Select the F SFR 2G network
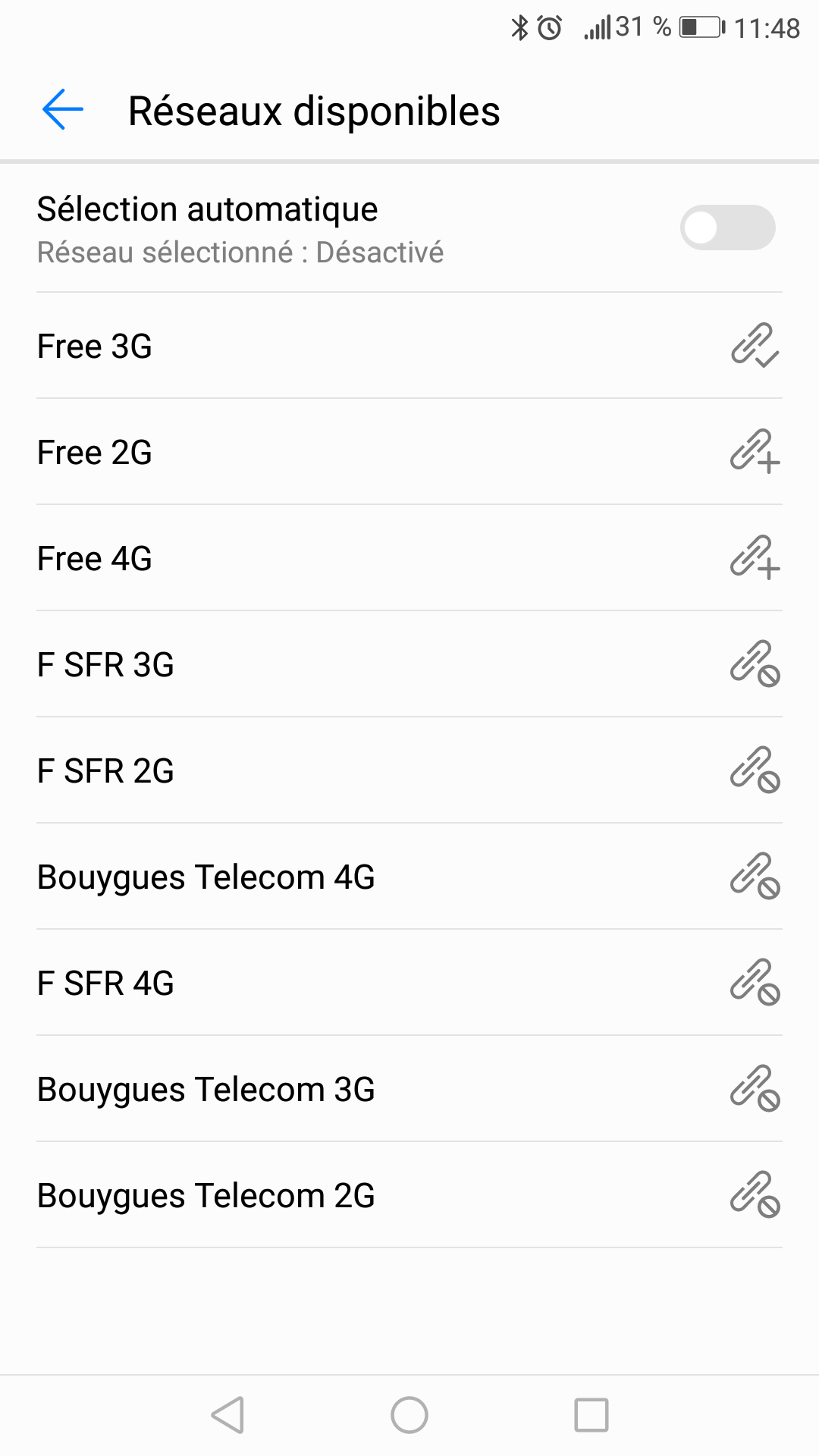Screen dimensions: 819x1456 (x=409, y=770)
